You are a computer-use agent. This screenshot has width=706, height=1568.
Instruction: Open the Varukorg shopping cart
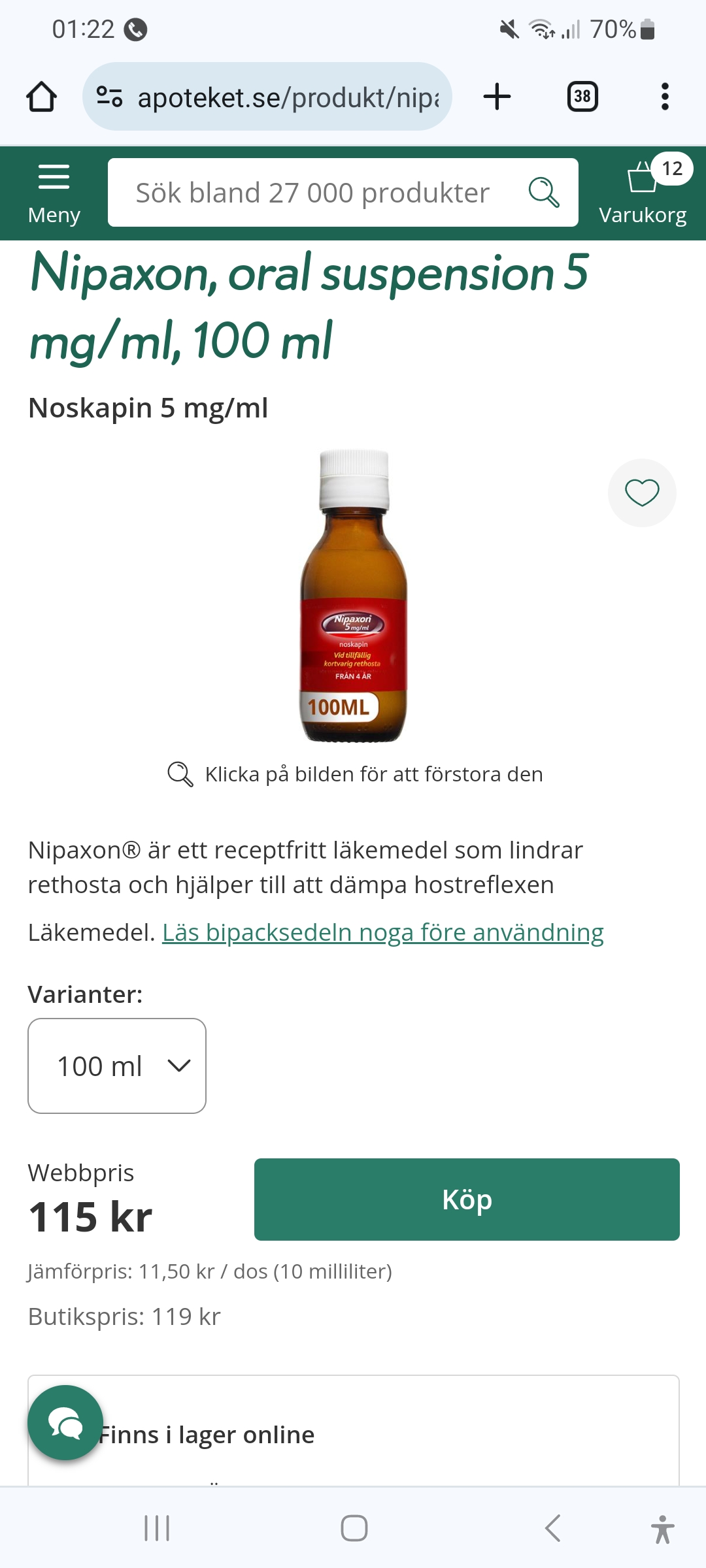pos(643,193)
